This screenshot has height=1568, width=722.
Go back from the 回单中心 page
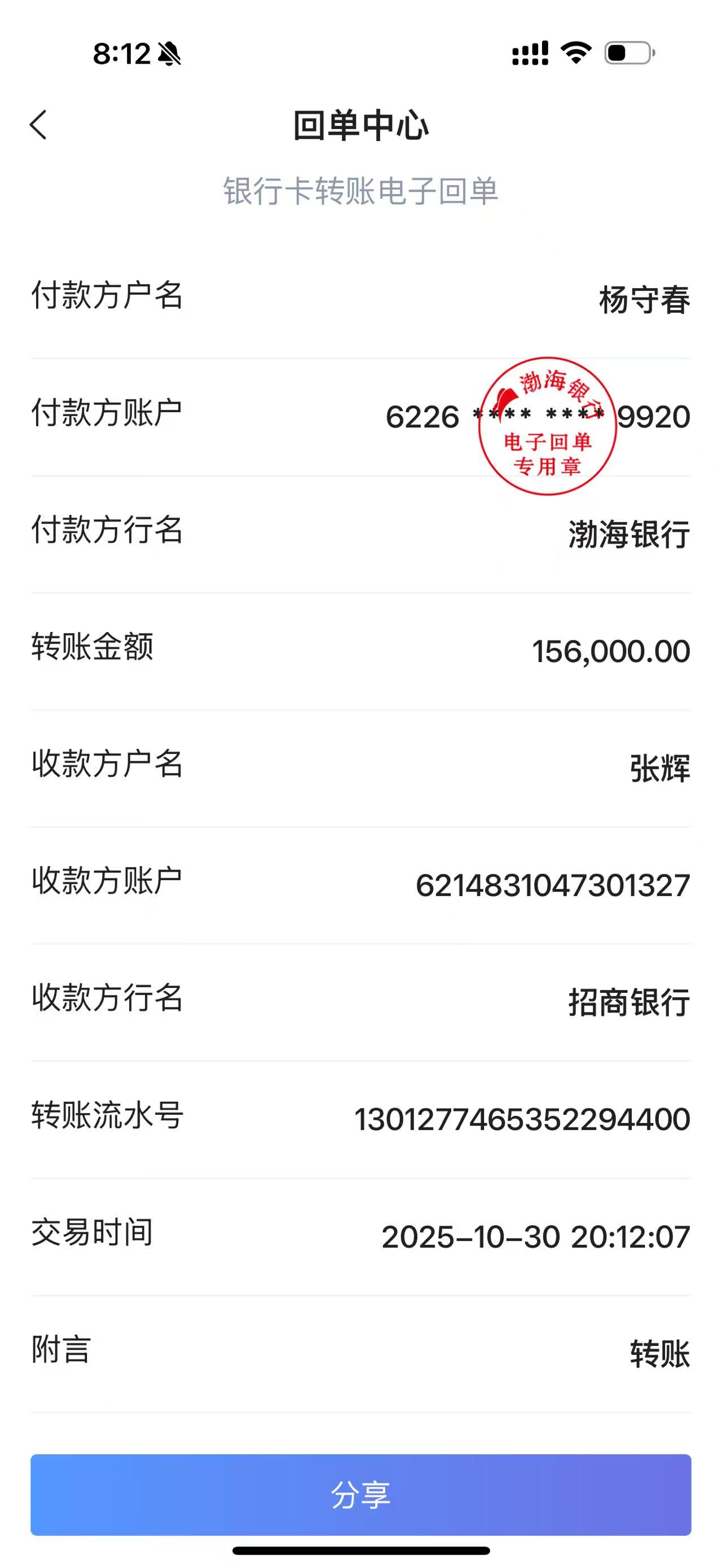38,125
